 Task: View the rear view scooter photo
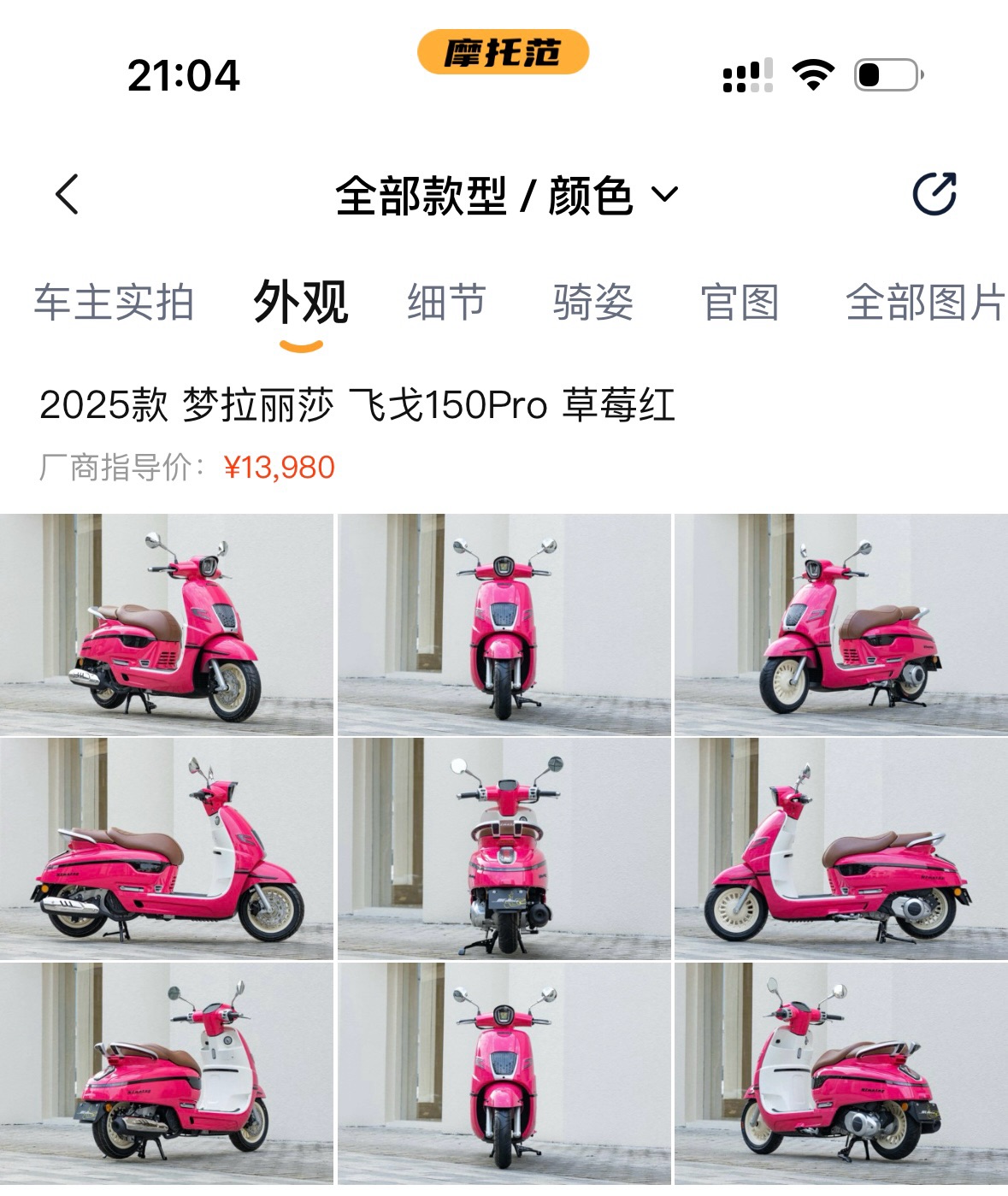click(x=504, y=849)
